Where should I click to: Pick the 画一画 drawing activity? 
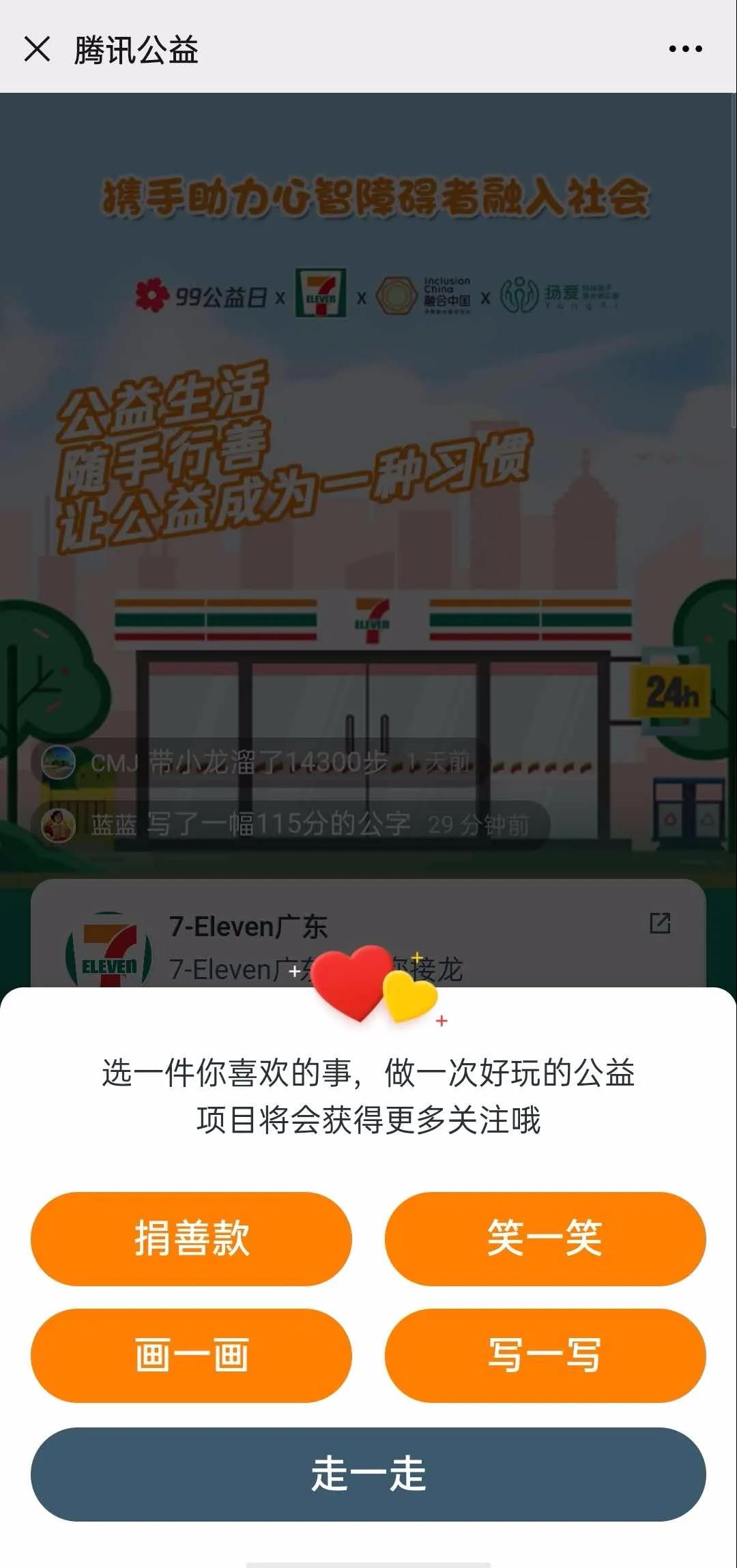pyautogui.click(x=191, y=1355)
